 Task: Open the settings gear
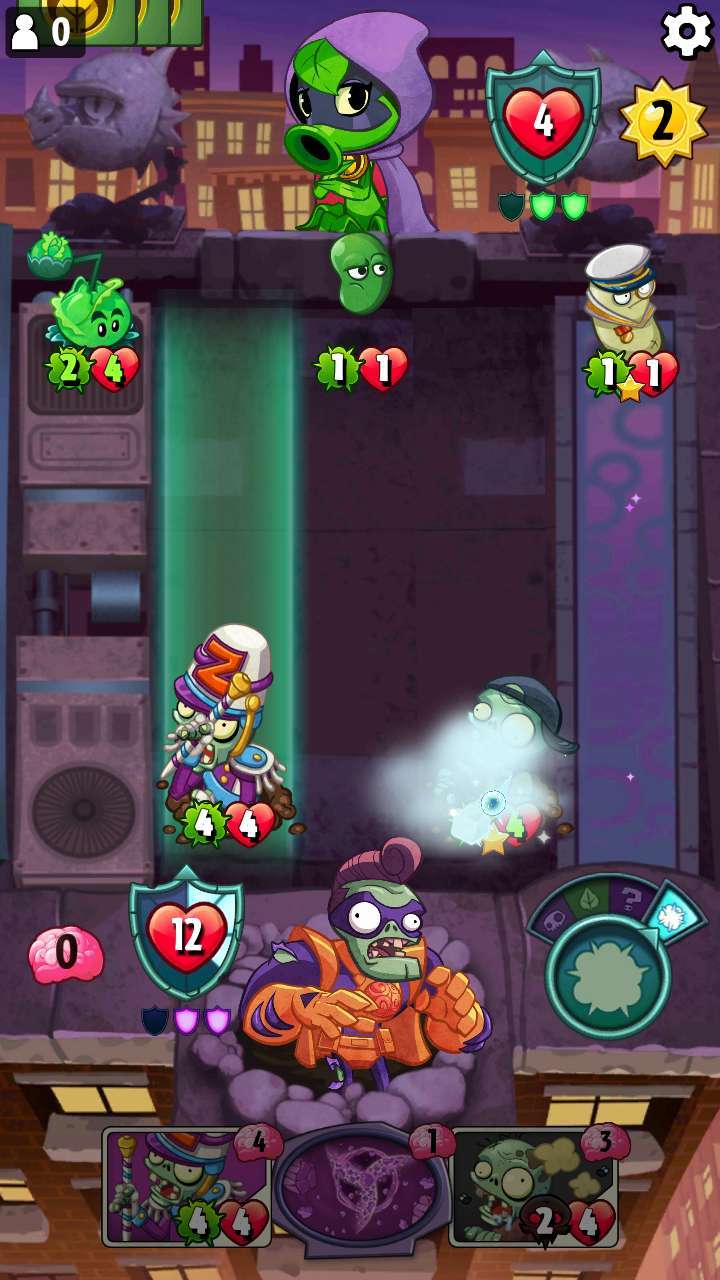pyautogui.click(x=688, y=31)
